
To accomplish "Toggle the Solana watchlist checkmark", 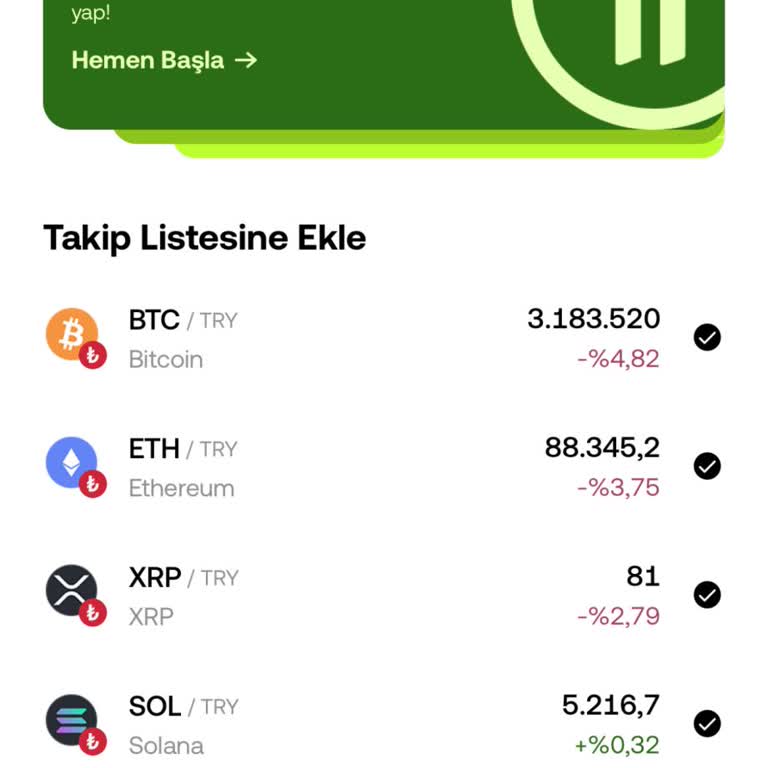I will [707, 723].
